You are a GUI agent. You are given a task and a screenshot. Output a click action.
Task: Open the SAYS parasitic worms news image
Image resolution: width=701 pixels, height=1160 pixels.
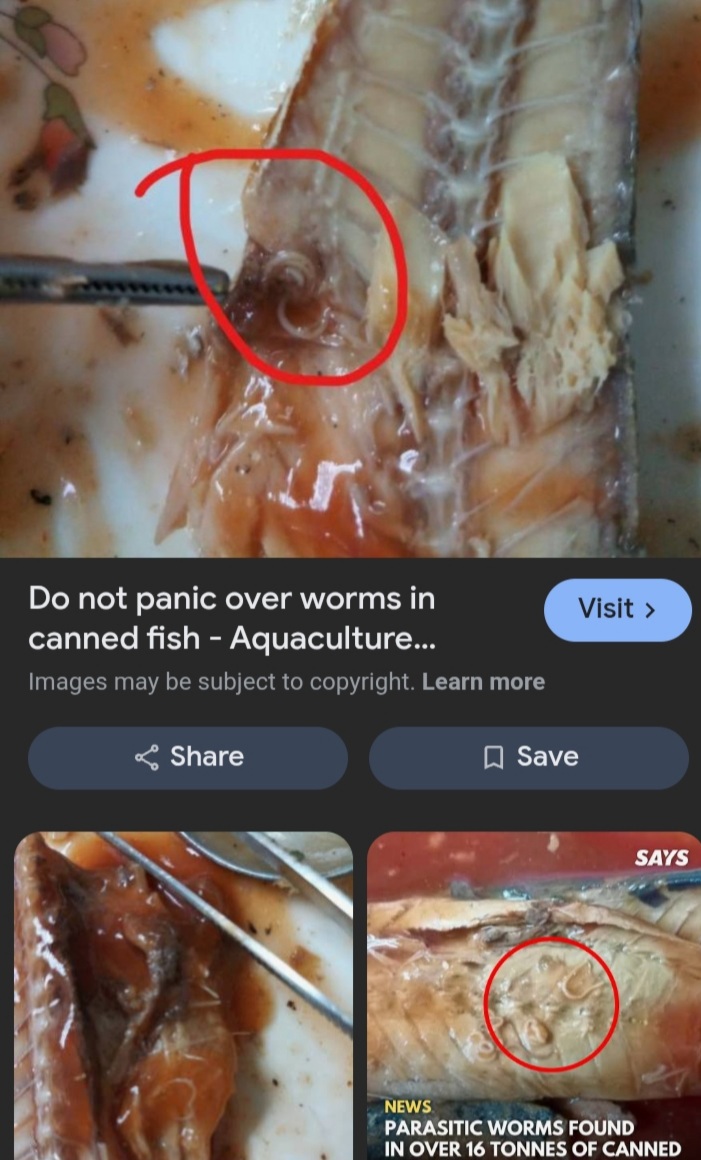click(x=533, y=995)
